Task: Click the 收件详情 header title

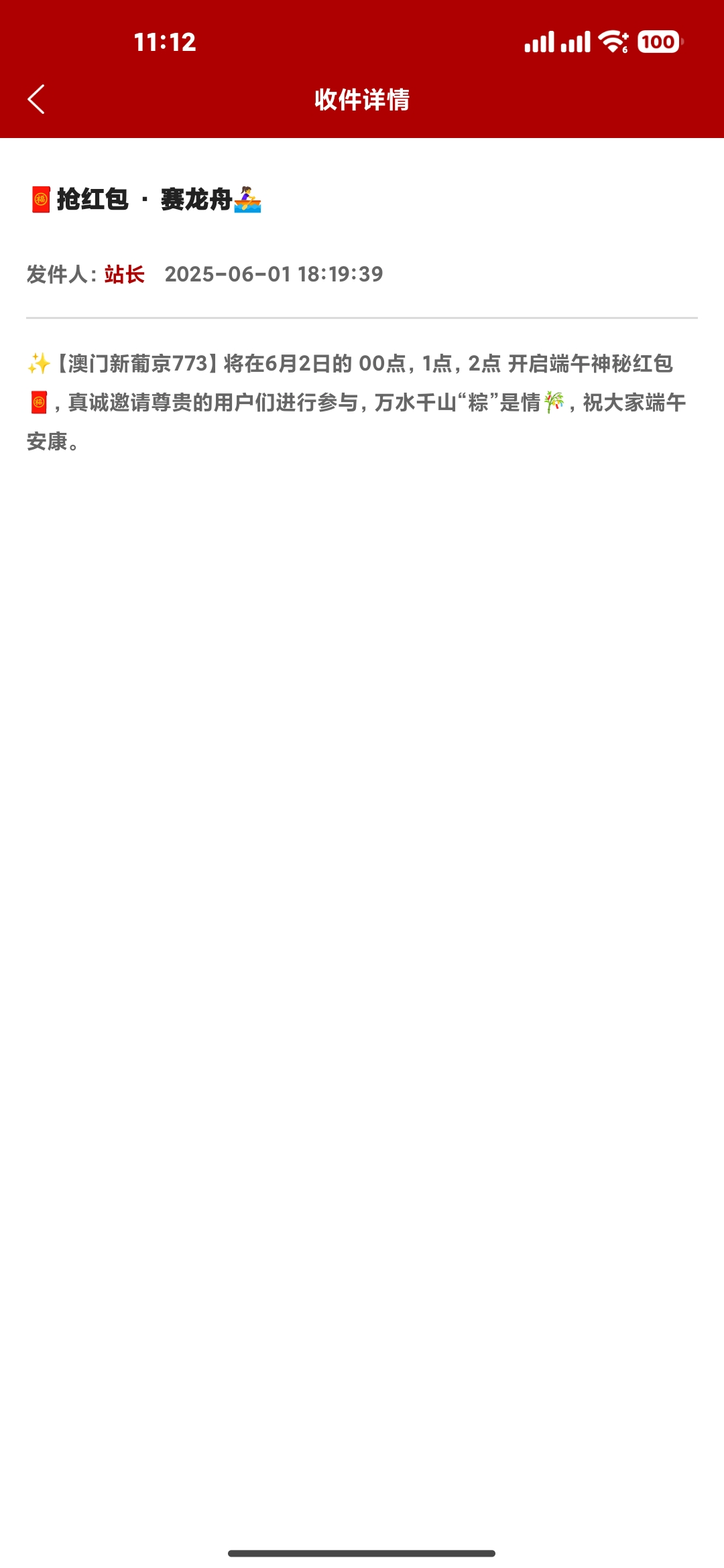Action: click(x=362, y=99)
